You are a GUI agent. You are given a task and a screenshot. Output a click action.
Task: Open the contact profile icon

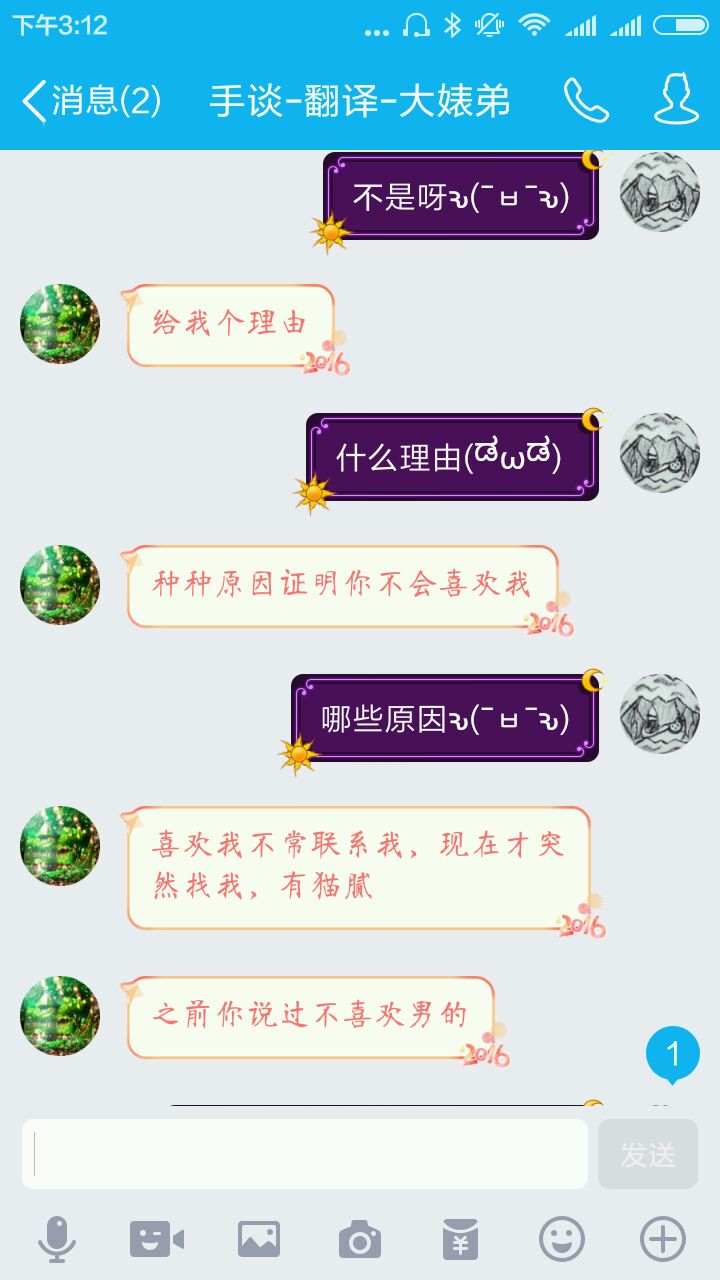pos(677,99)
